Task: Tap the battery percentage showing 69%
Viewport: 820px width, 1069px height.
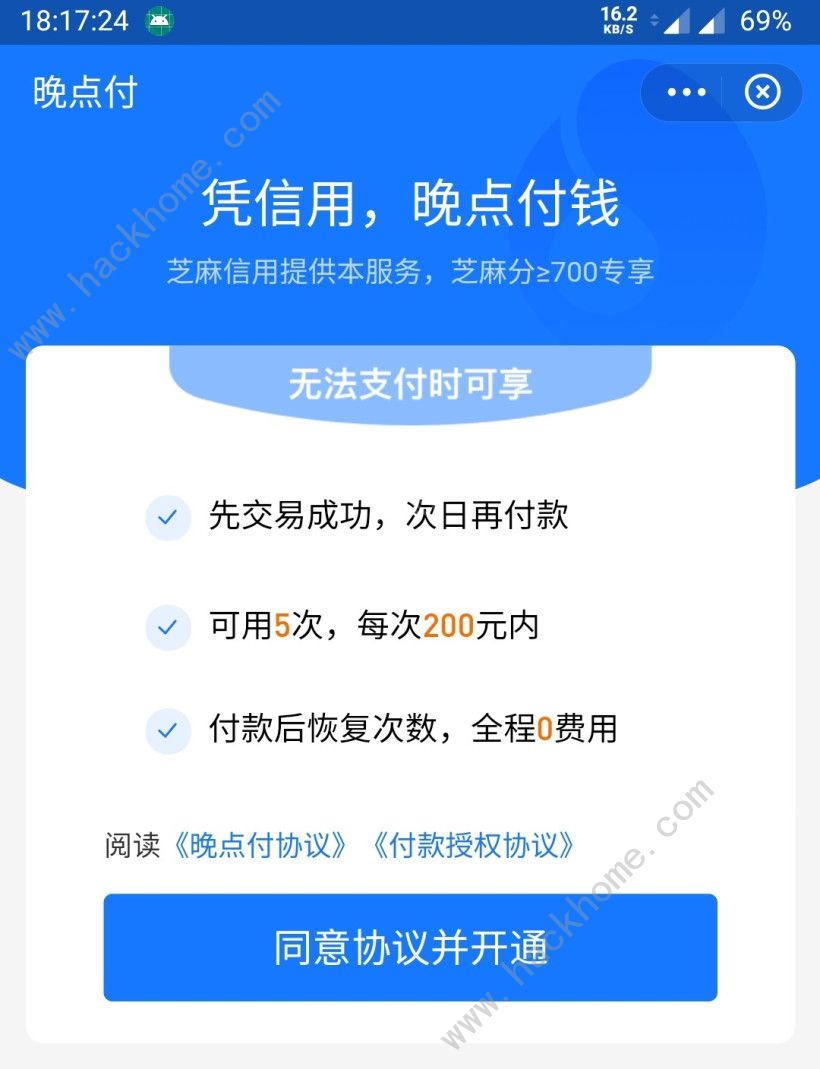Action: coord(765,20)
